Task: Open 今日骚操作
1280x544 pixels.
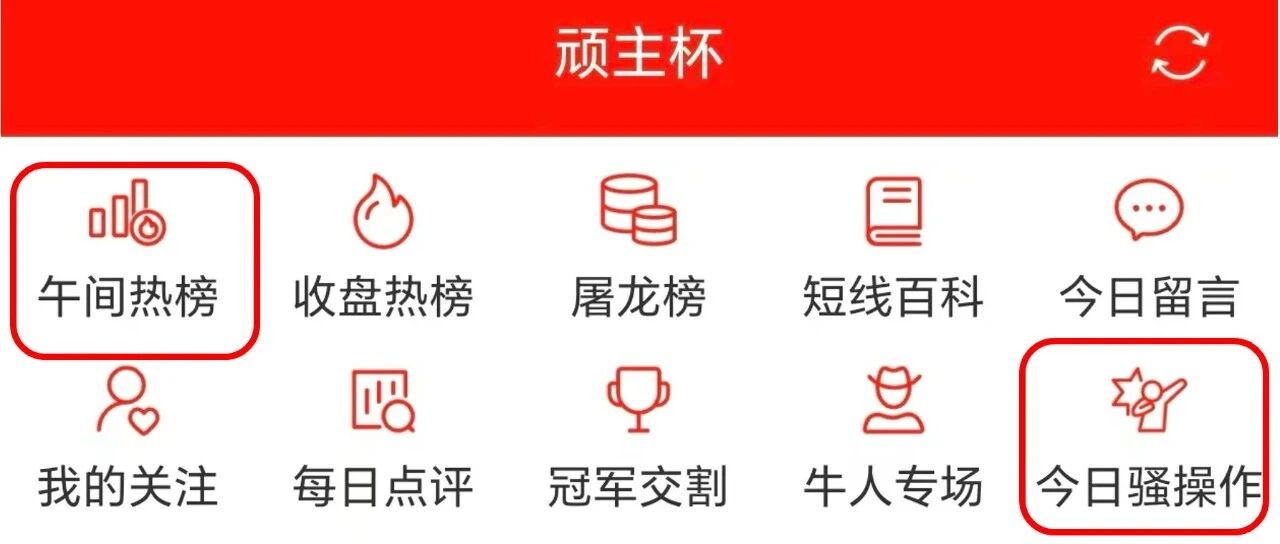Action: [x=1148, y=443]
